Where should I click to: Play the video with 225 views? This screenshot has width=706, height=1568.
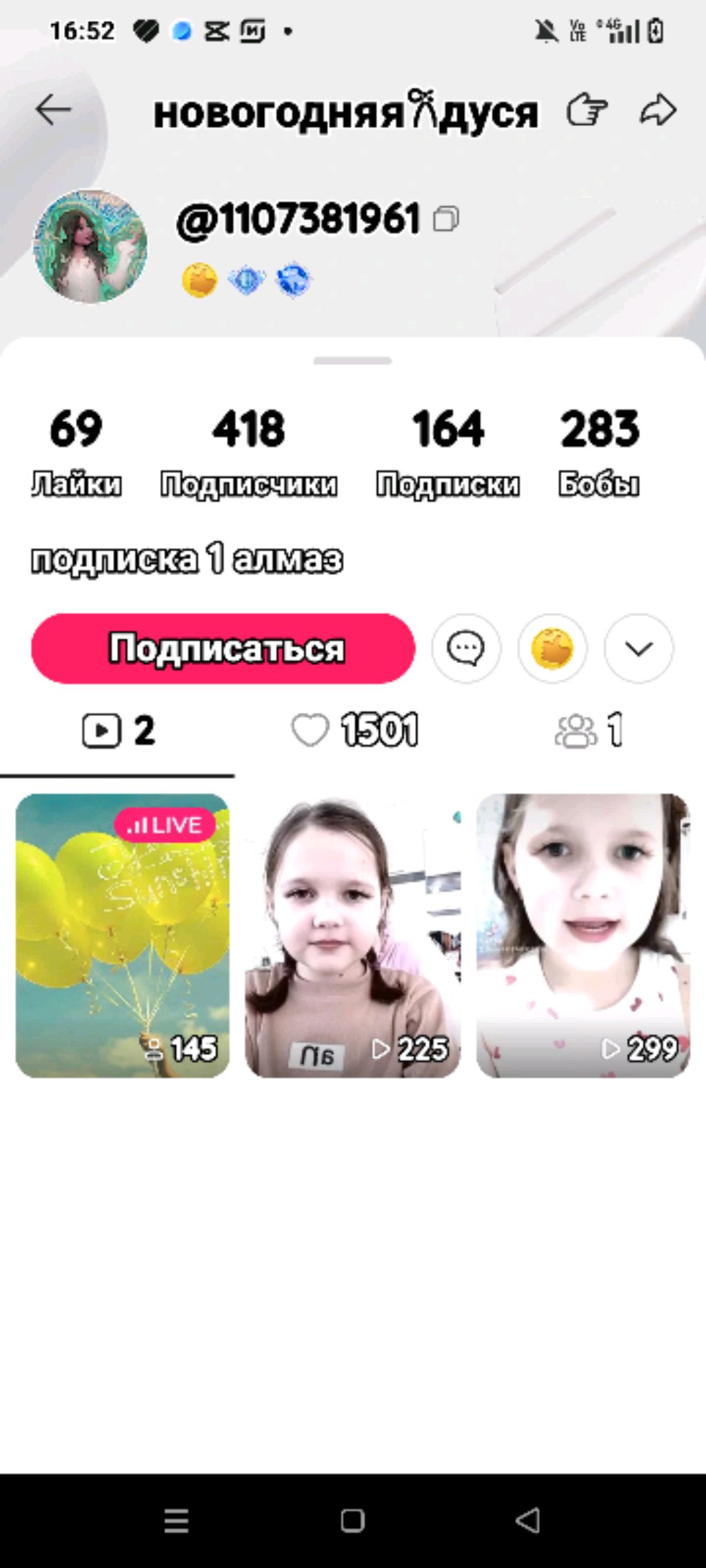pyautogui.click(x=352, y=935)
